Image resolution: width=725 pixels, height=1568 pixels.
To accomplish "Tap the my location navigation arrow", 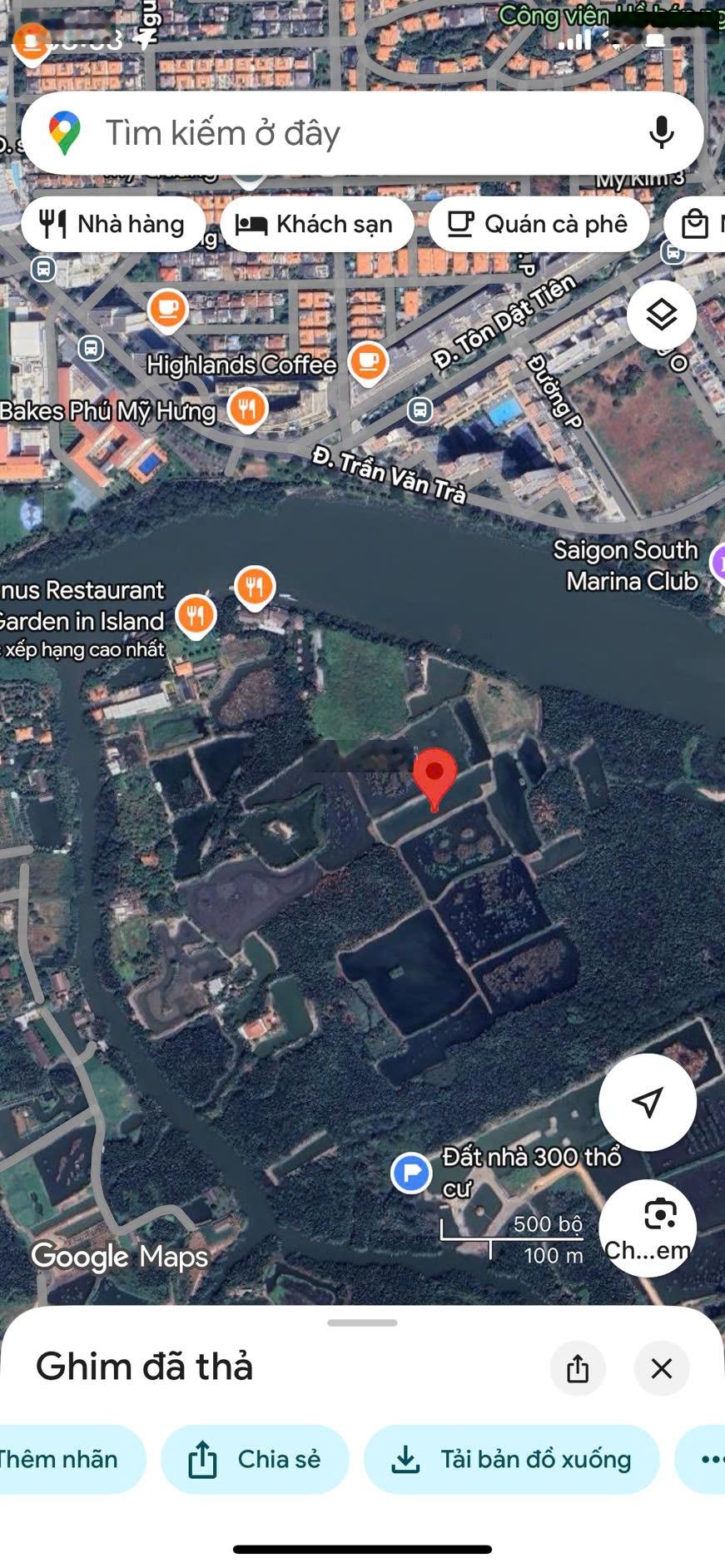I will (648, 1101).
